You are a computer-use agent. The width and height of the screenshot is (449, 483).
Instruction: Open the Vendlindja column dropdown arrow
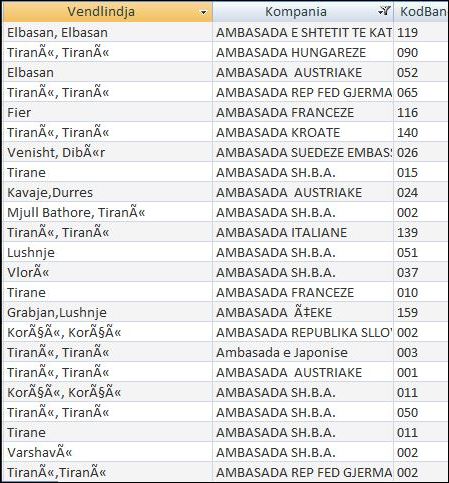pos(203,12)
